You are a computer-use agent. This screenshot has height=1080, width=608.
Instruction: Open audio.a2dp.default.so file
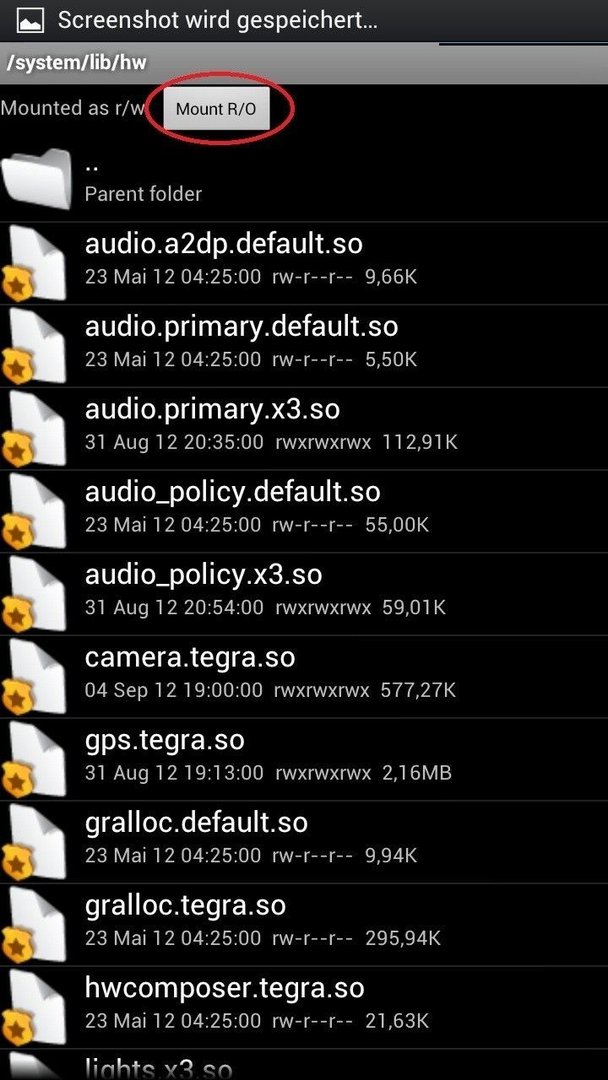304,263
